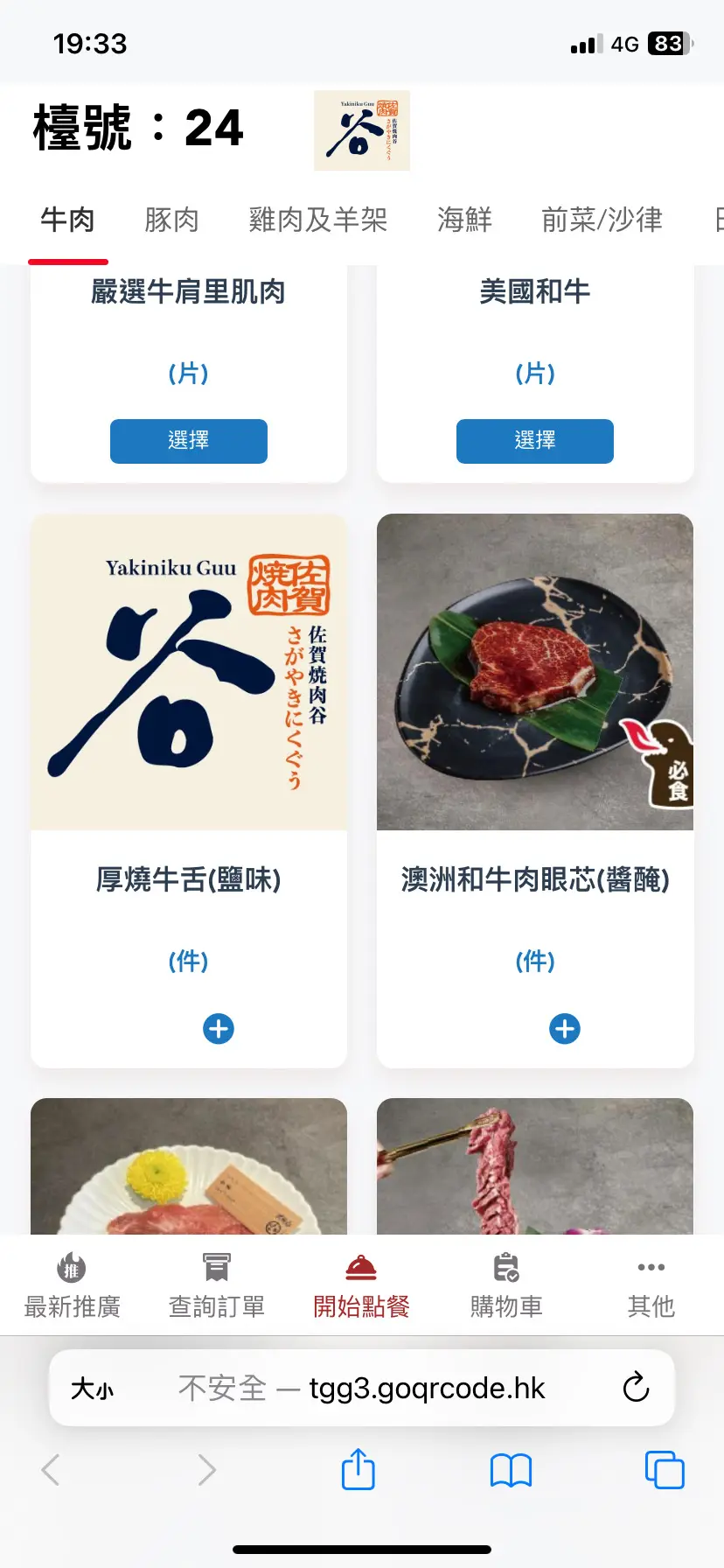Select the 牛肉 category tab

67,220
